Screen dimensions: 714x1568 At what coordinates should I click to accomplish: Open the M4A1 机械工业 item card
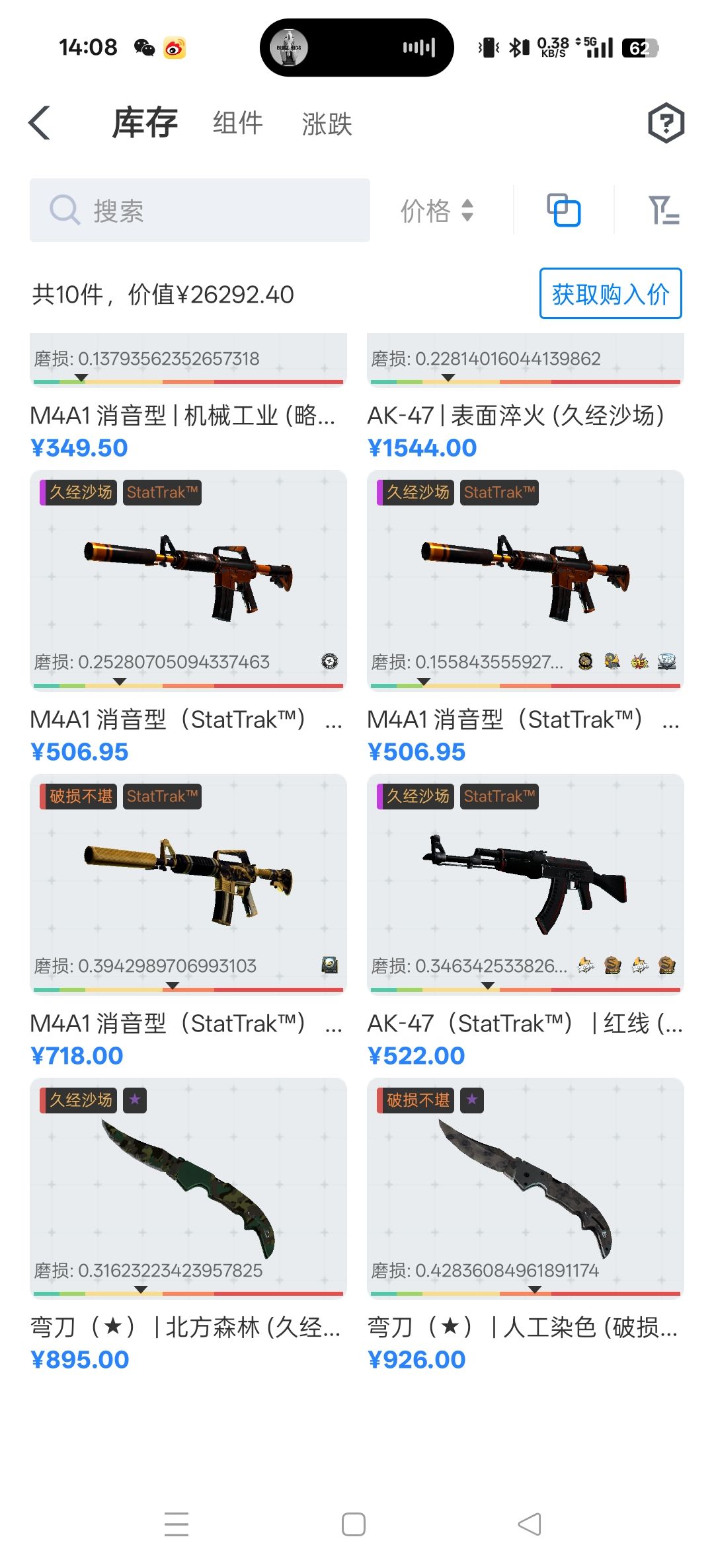click(188, 397)
